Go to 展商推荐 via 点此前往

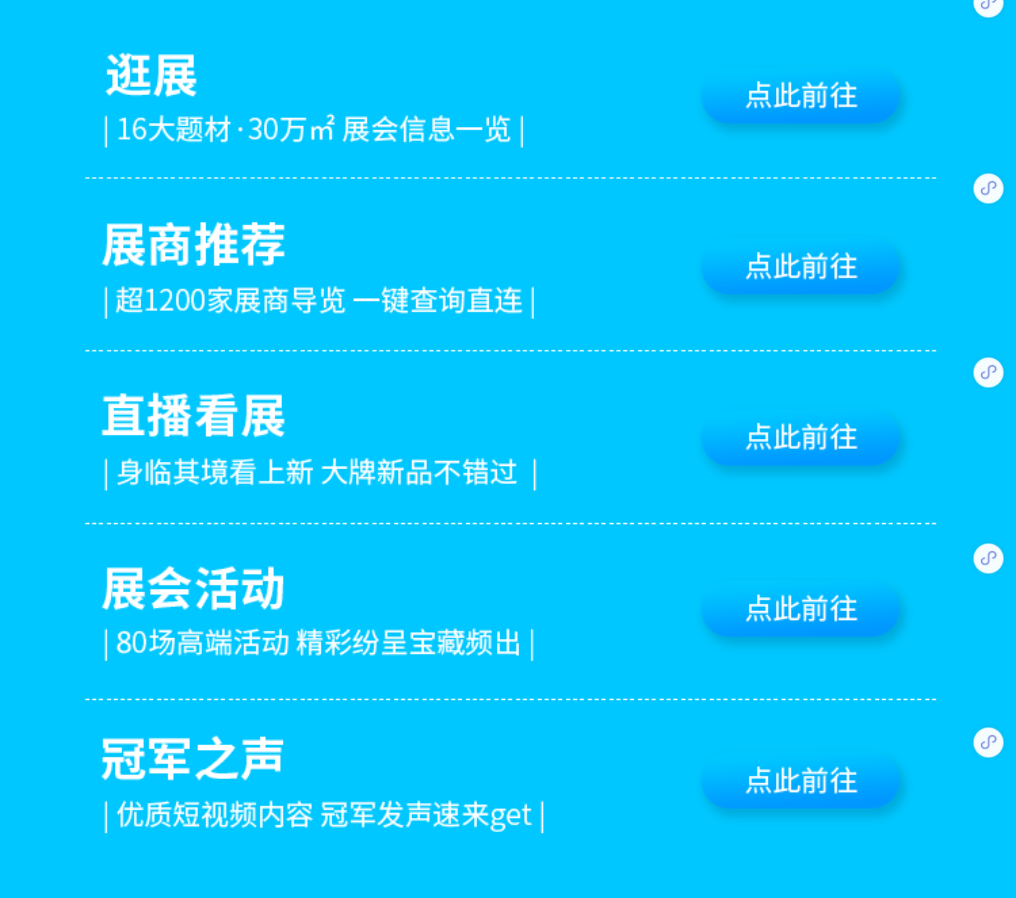[801, 267]
